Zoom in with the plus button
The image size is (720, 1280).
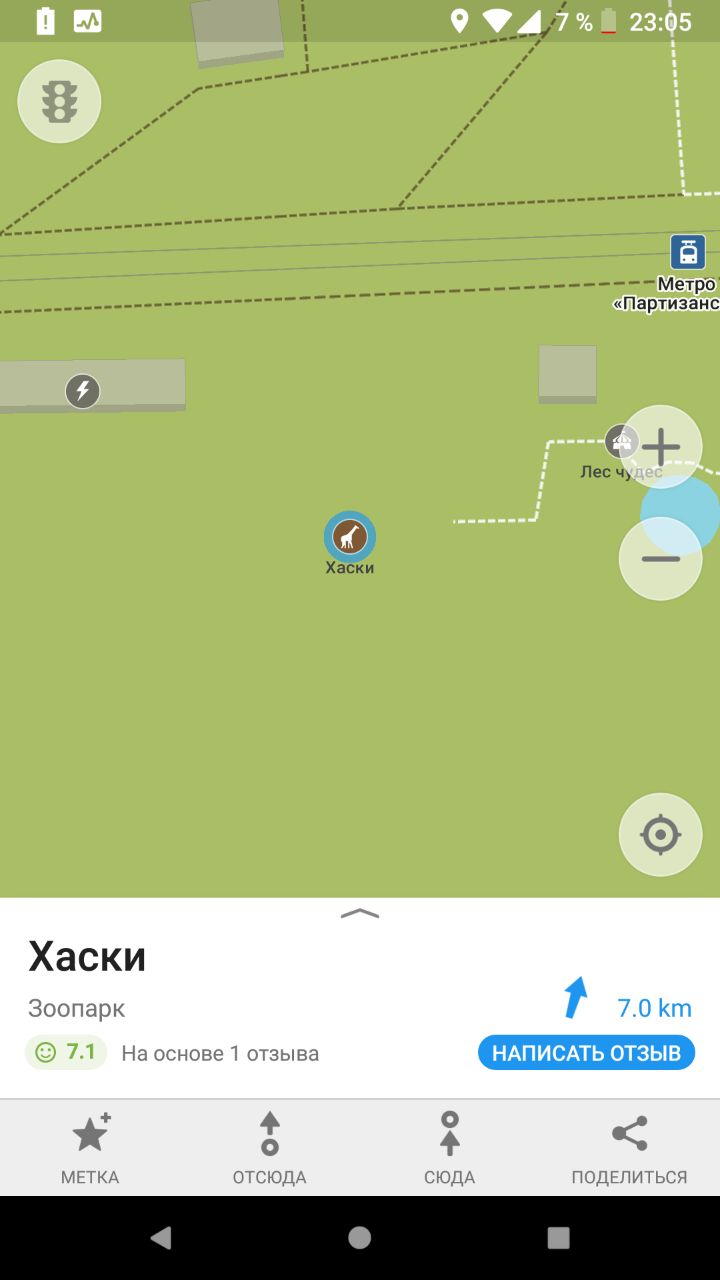(x=661, y=447)
